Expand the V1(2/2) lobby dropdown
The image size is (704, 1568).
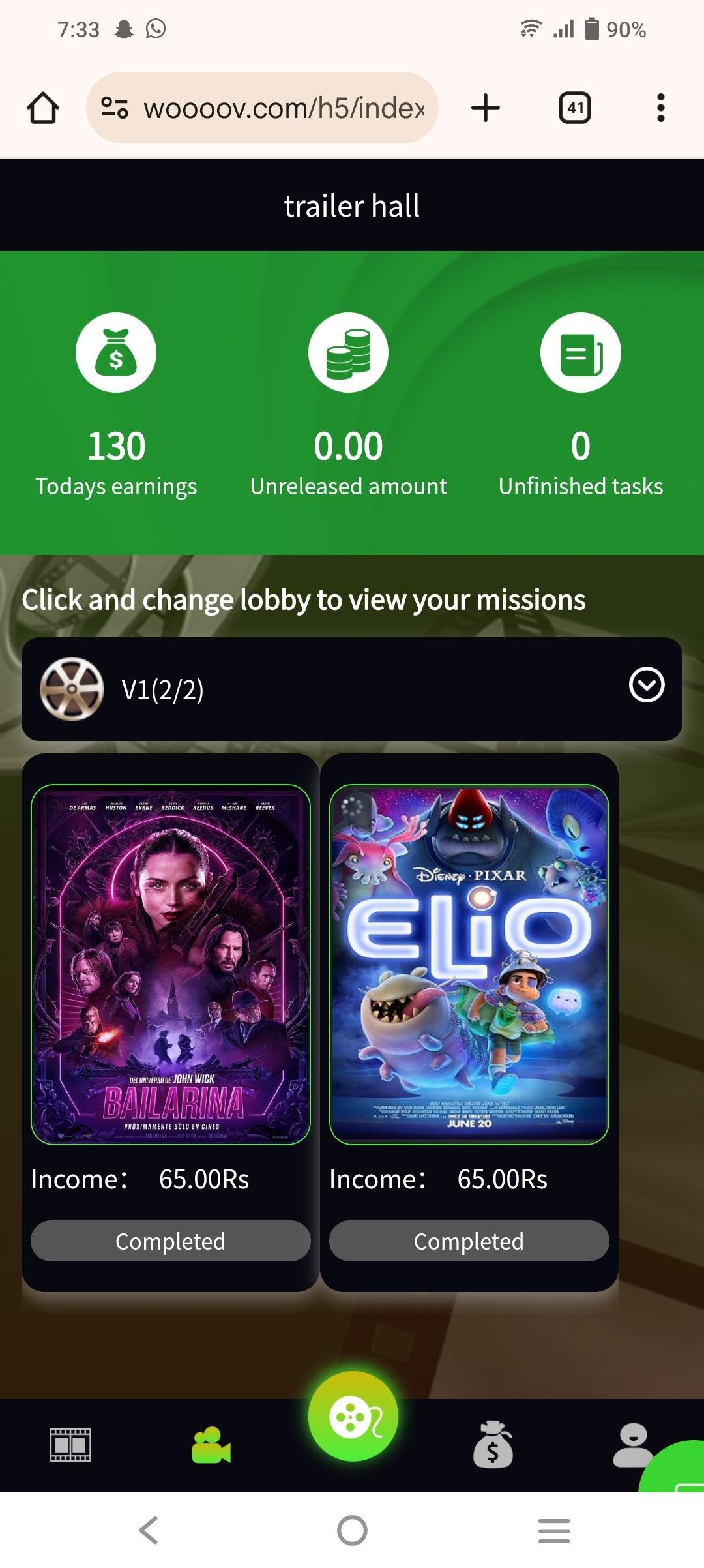point(646,685)
